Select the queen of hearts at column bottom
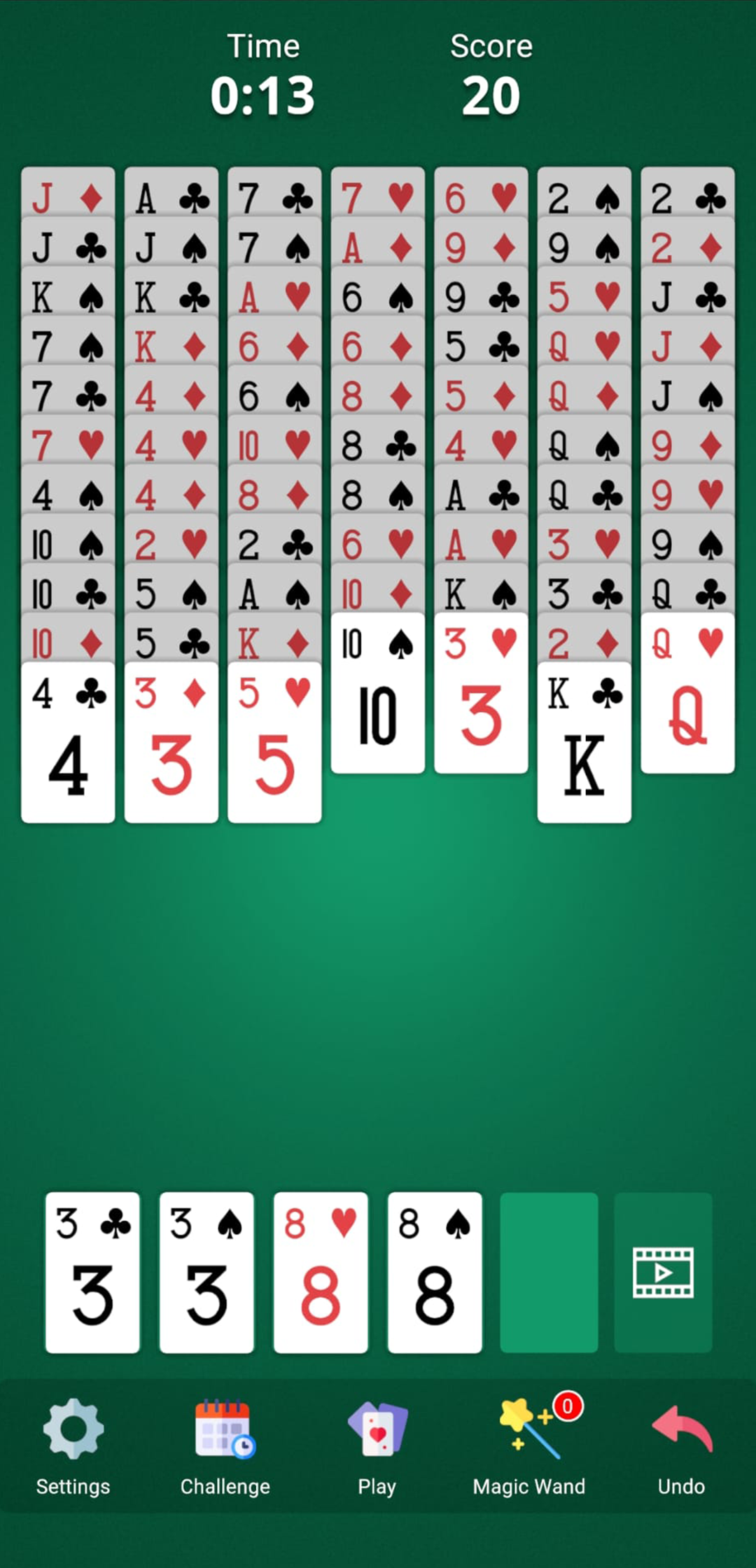 pos(687,694)
